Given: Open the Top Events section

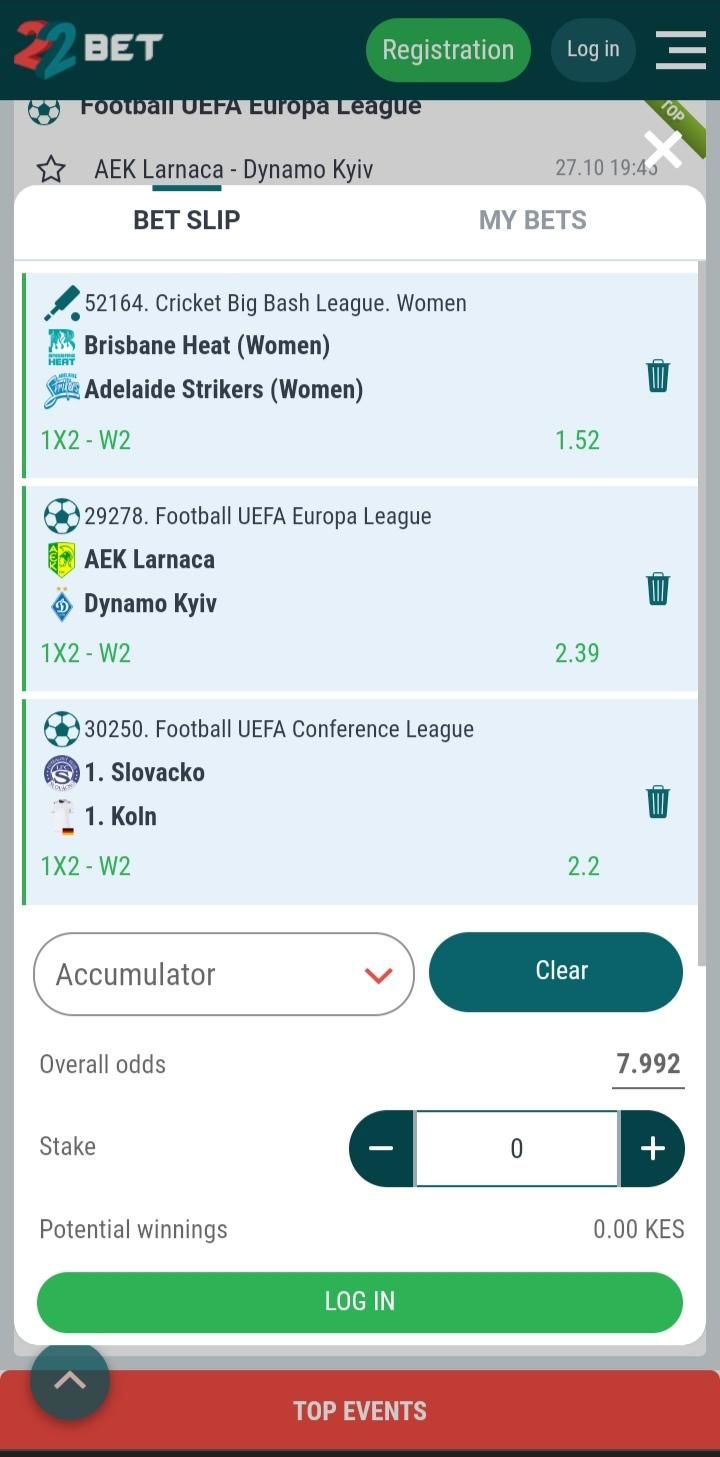Looking at the screenshot, I should [360, 1410].
